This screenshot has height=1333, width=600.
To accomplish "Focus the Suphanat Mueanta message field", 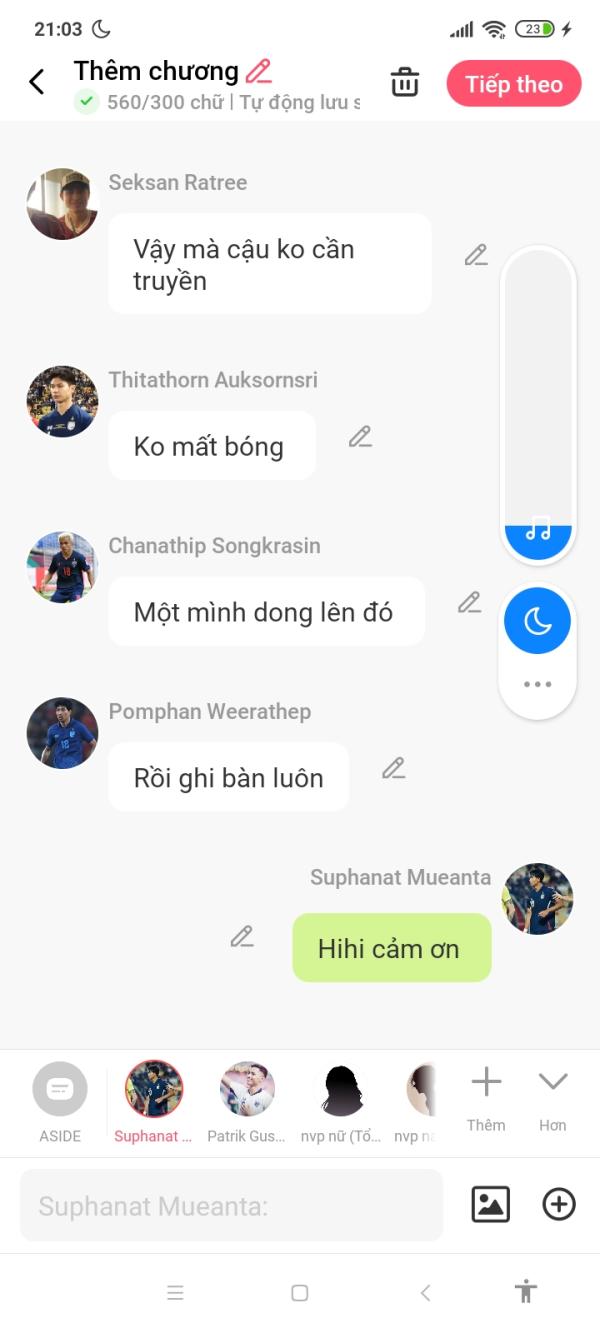I will [x=230, y=1206].
